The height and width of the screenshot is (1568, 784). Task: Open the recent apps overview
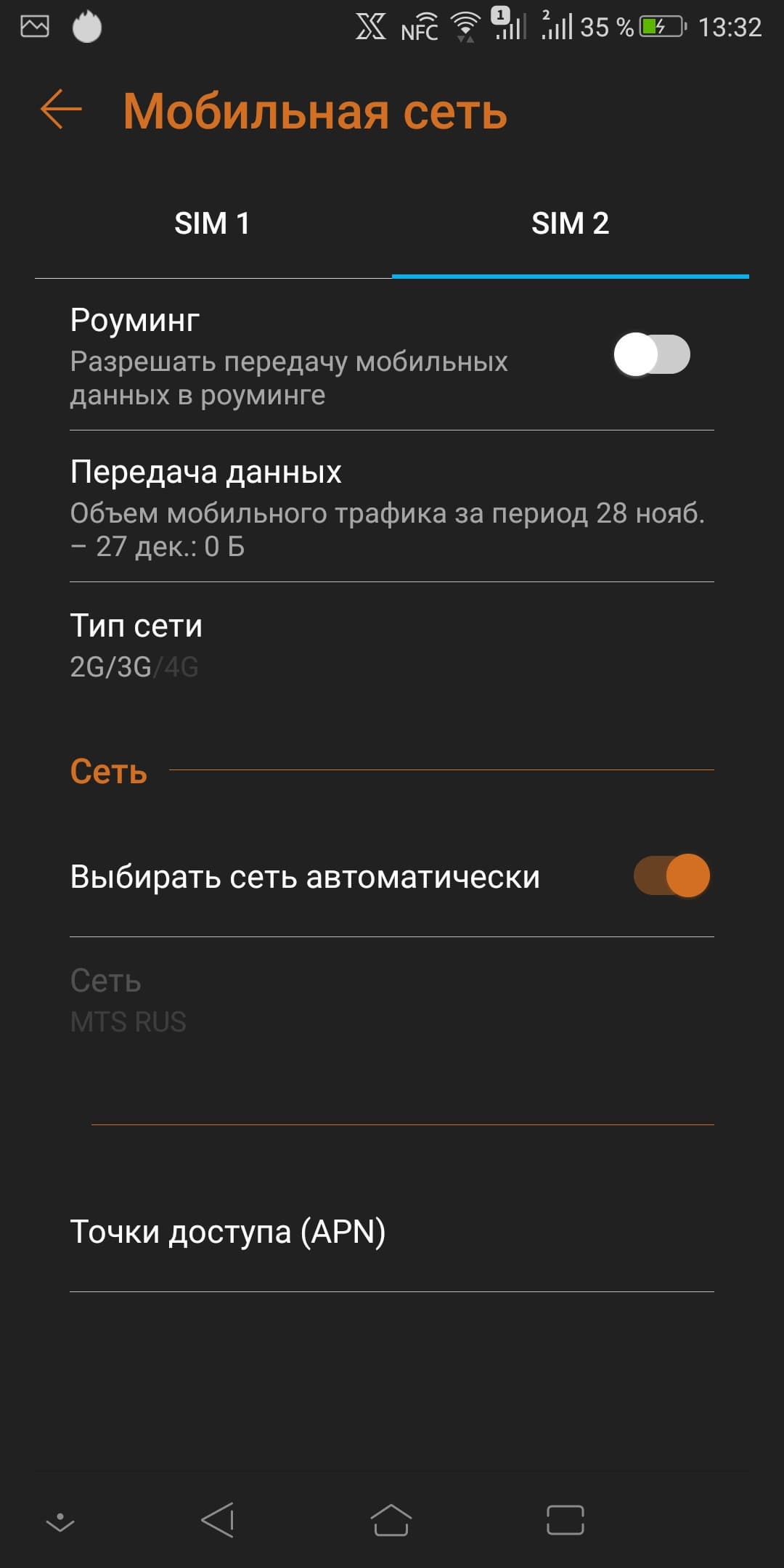(565, 1519)
